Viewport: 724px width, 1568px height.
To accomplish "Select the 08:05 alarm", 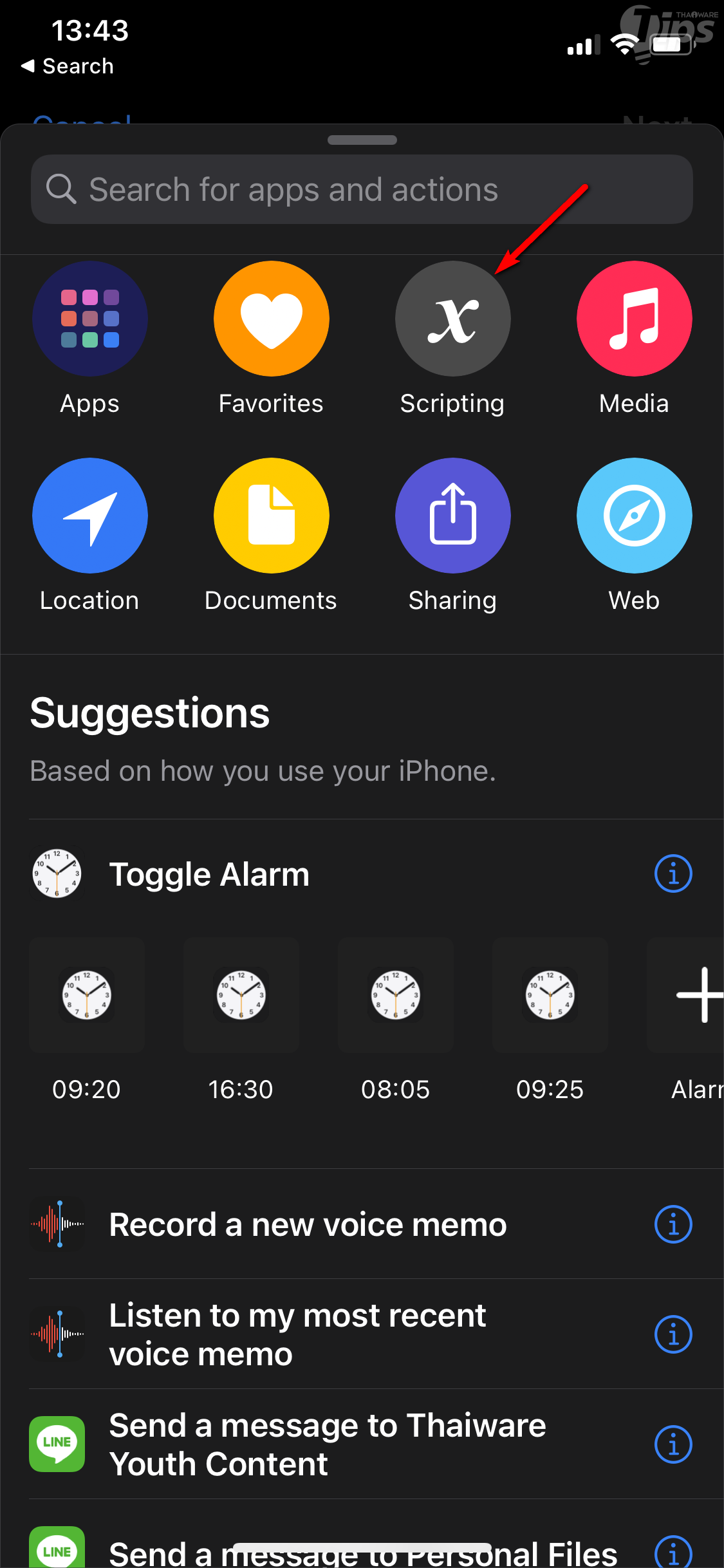I will 396,996.
